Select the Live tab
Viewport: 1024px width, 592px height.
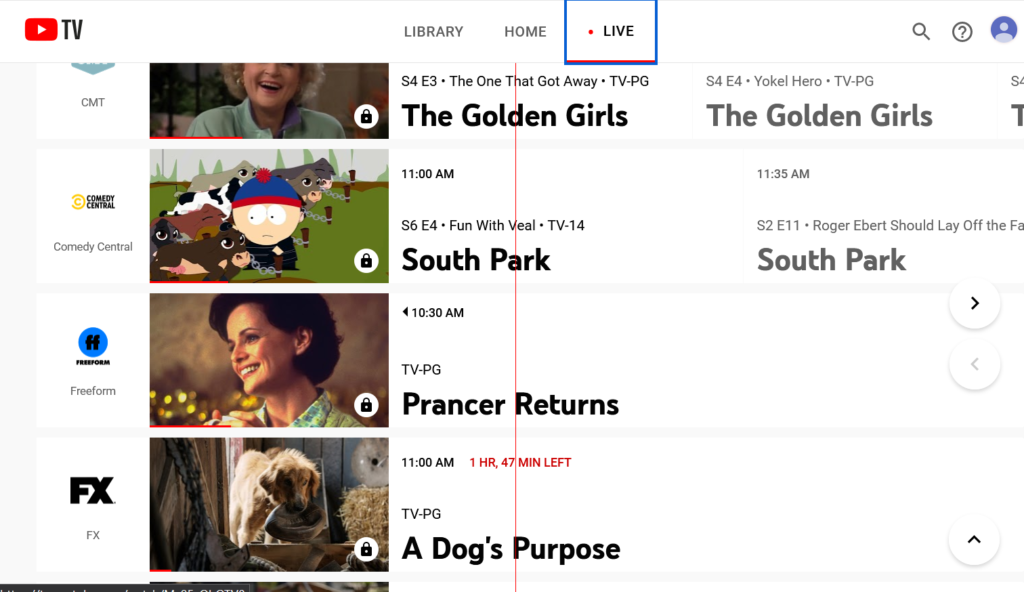(x=611, y=31)
